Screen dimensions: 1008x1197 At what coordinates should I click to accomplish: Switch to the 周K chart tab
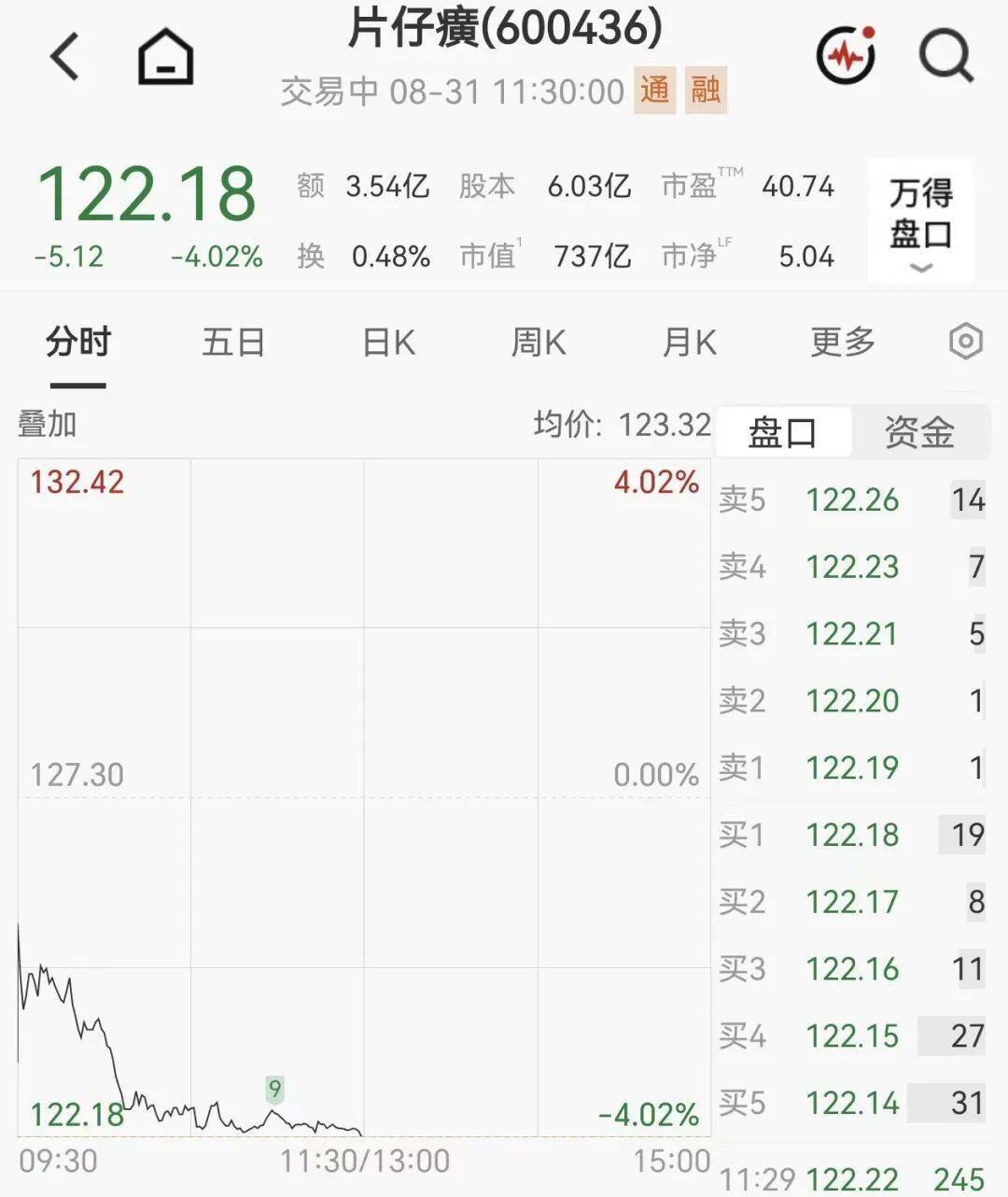(x=539, y=343)
